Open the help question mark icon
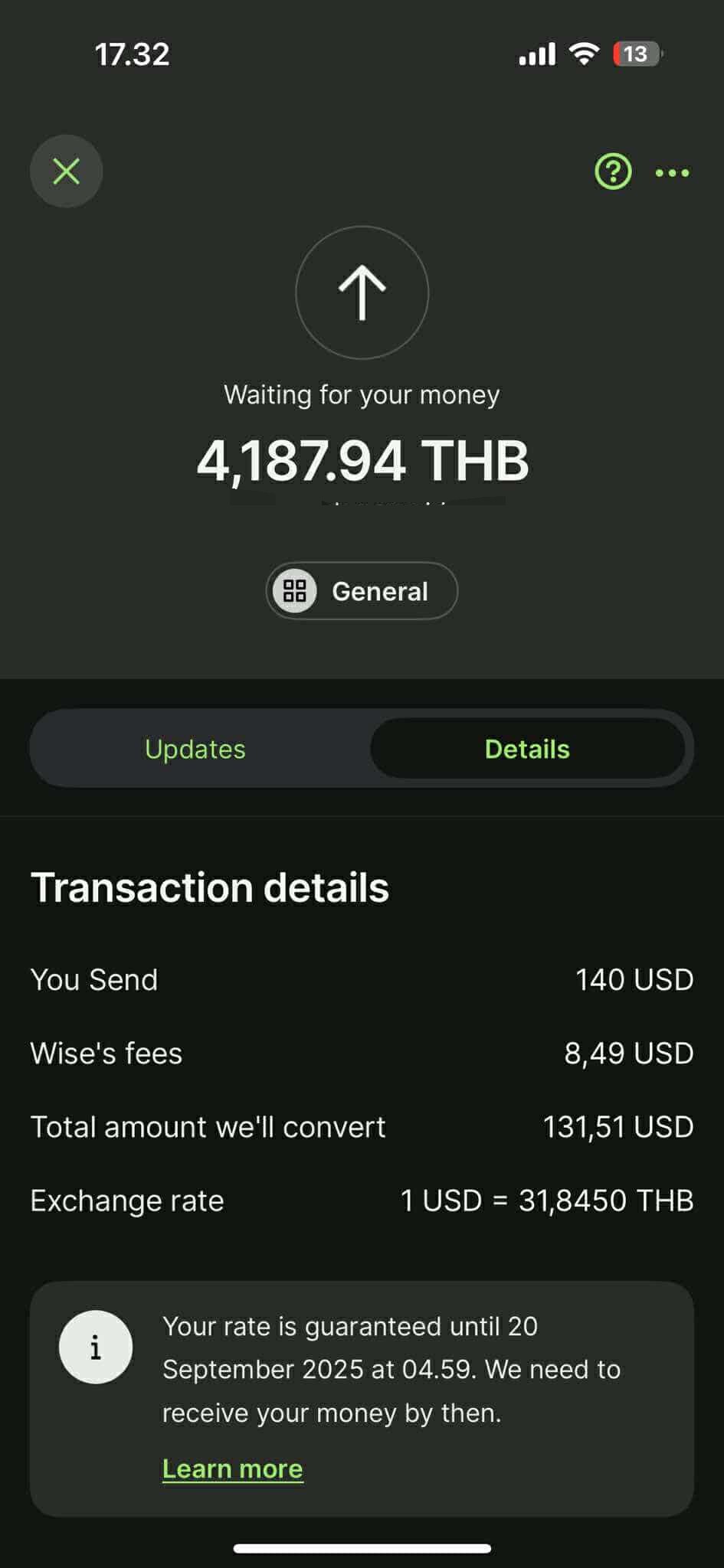Screen dimensions: 724x1568 (x=613, y=171)
